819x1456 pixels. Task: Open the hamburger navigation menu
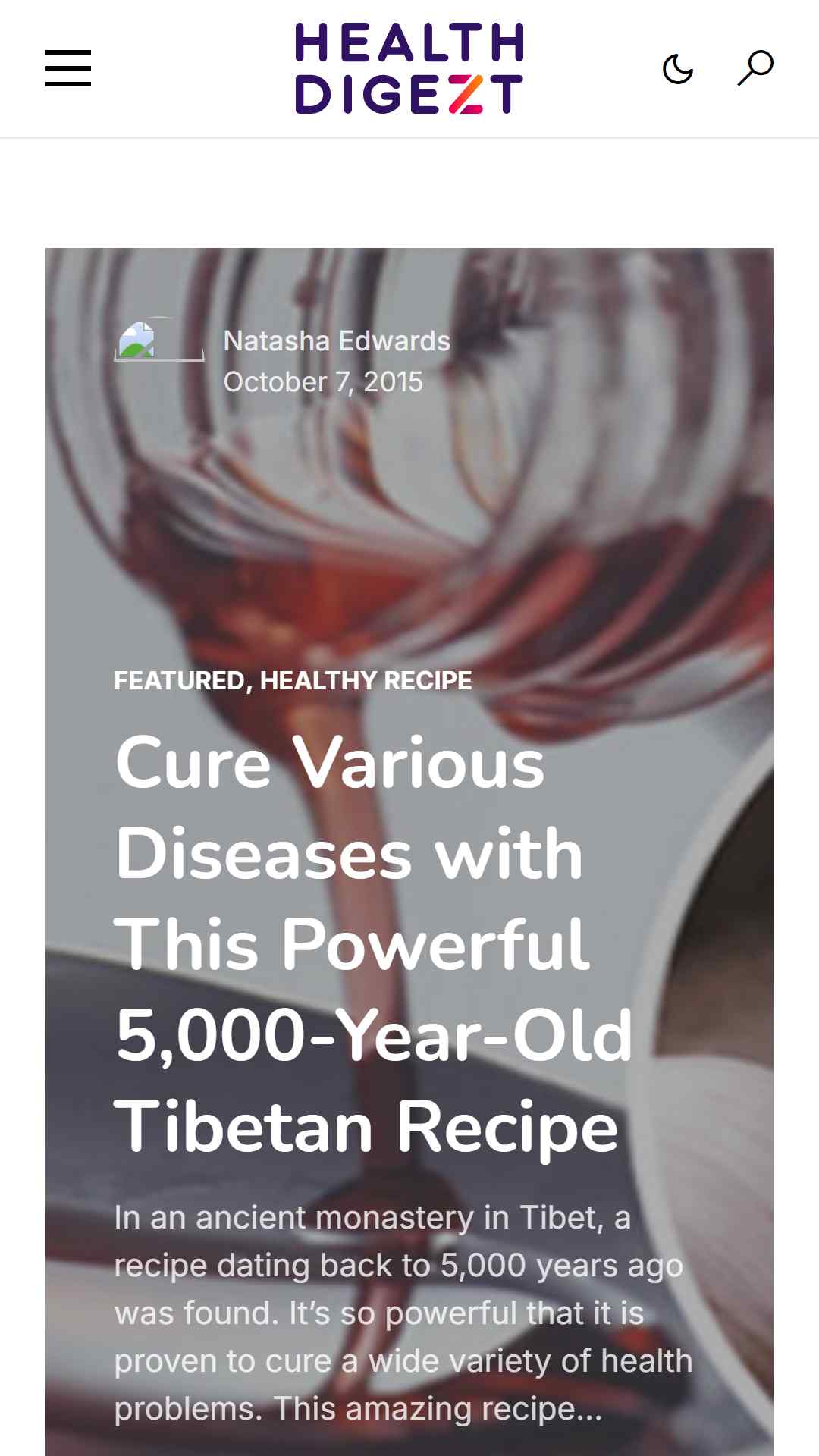point(68,68)
